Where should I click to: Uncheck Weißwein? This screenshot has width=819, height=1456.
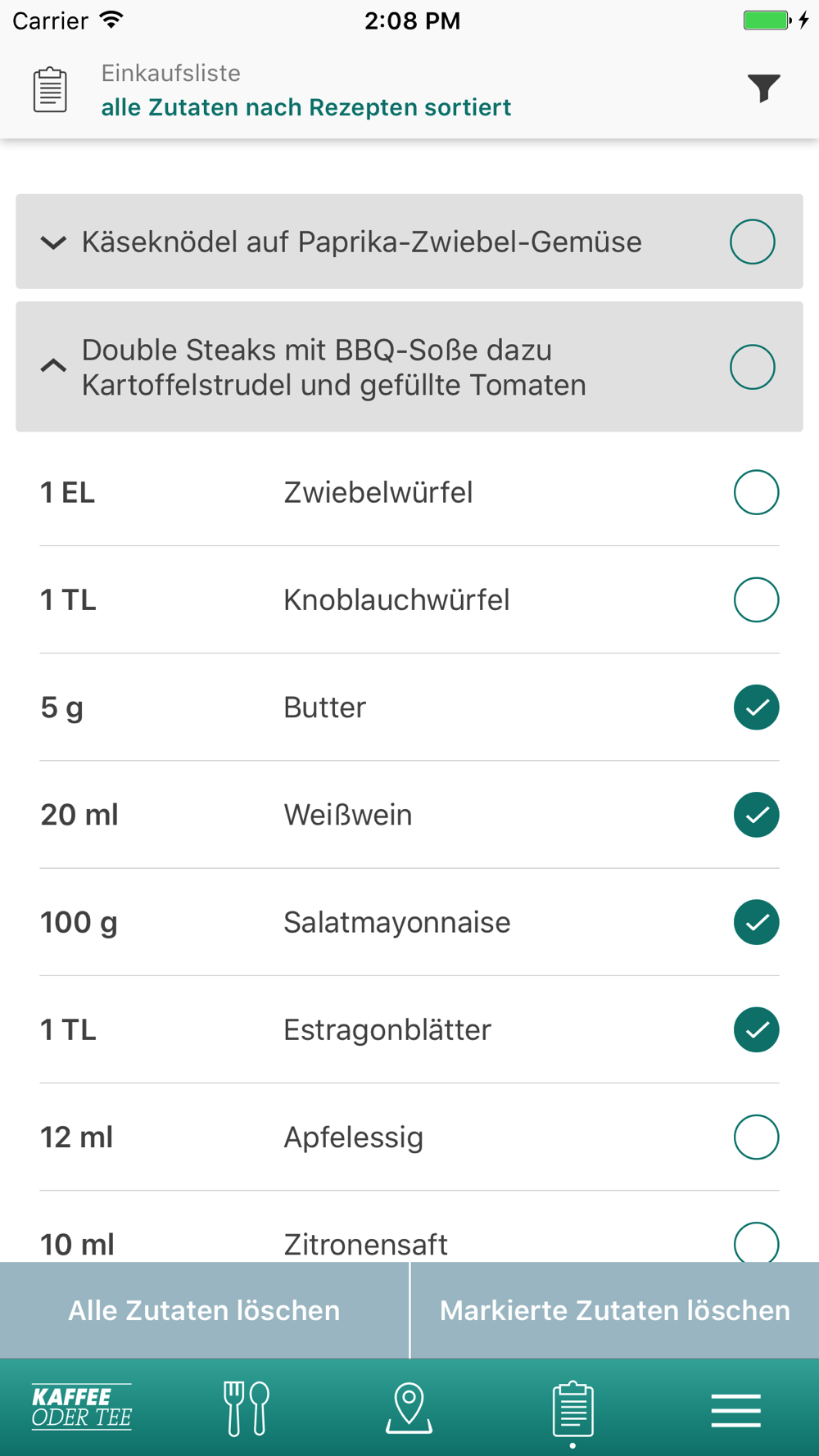(x=756, y=815)
